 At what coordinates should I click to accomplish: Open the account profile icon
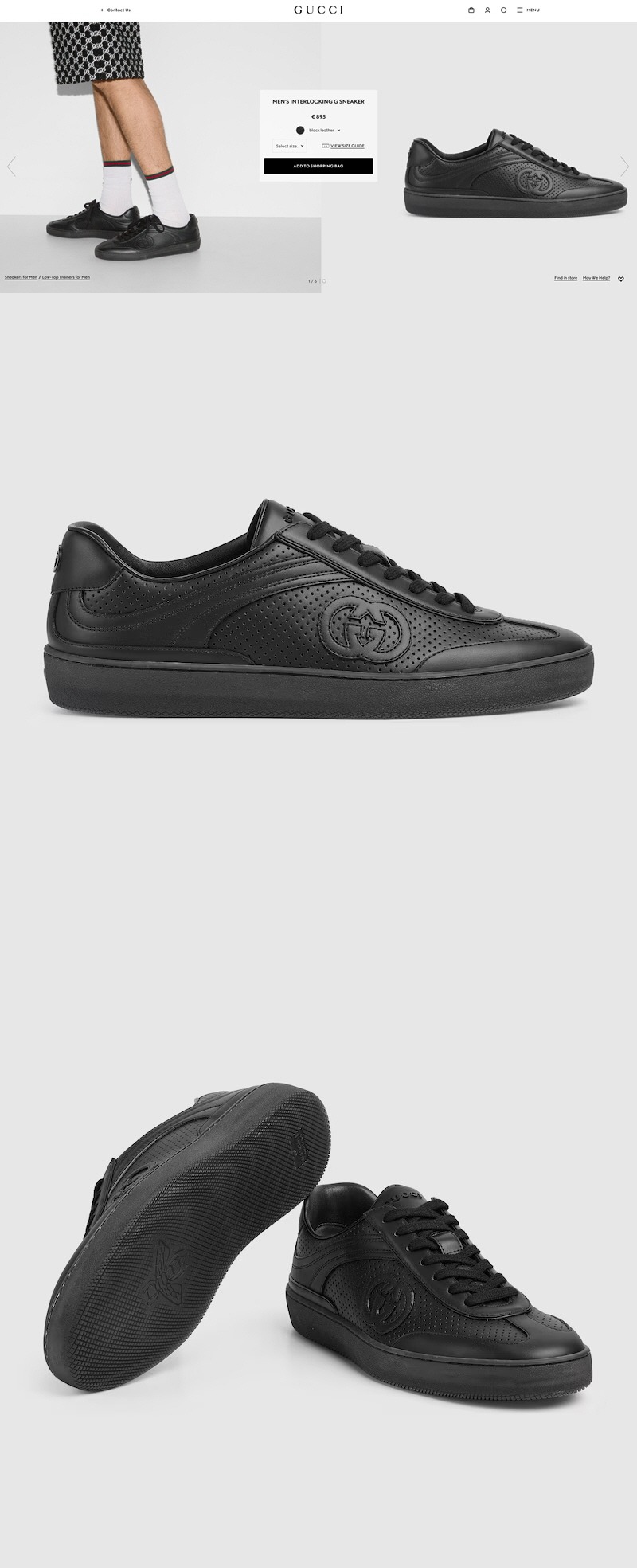click(x=487, y=10)
